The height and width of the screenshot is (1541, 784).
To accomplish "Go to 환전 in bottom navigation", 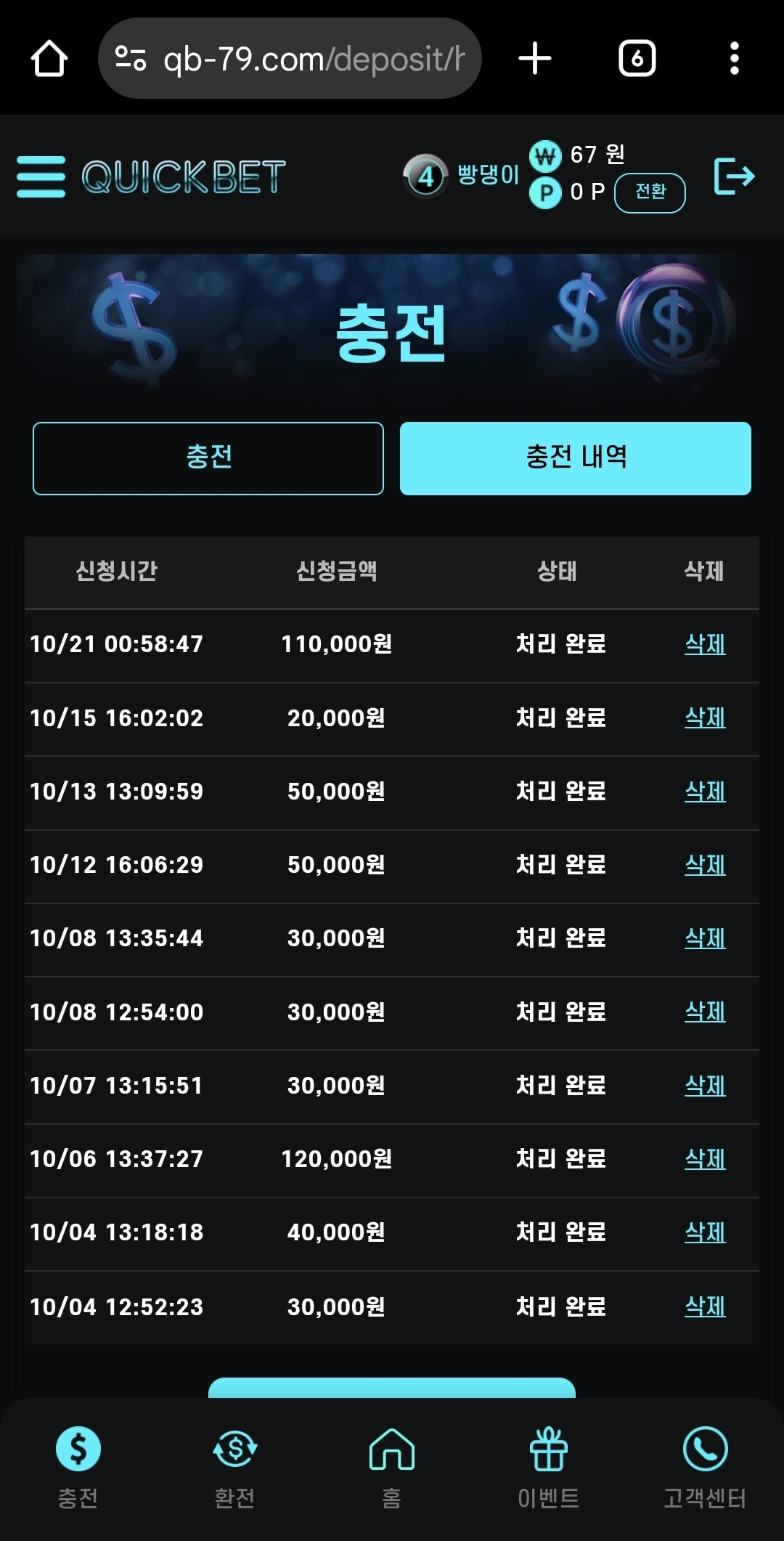I will (234, 1463).
